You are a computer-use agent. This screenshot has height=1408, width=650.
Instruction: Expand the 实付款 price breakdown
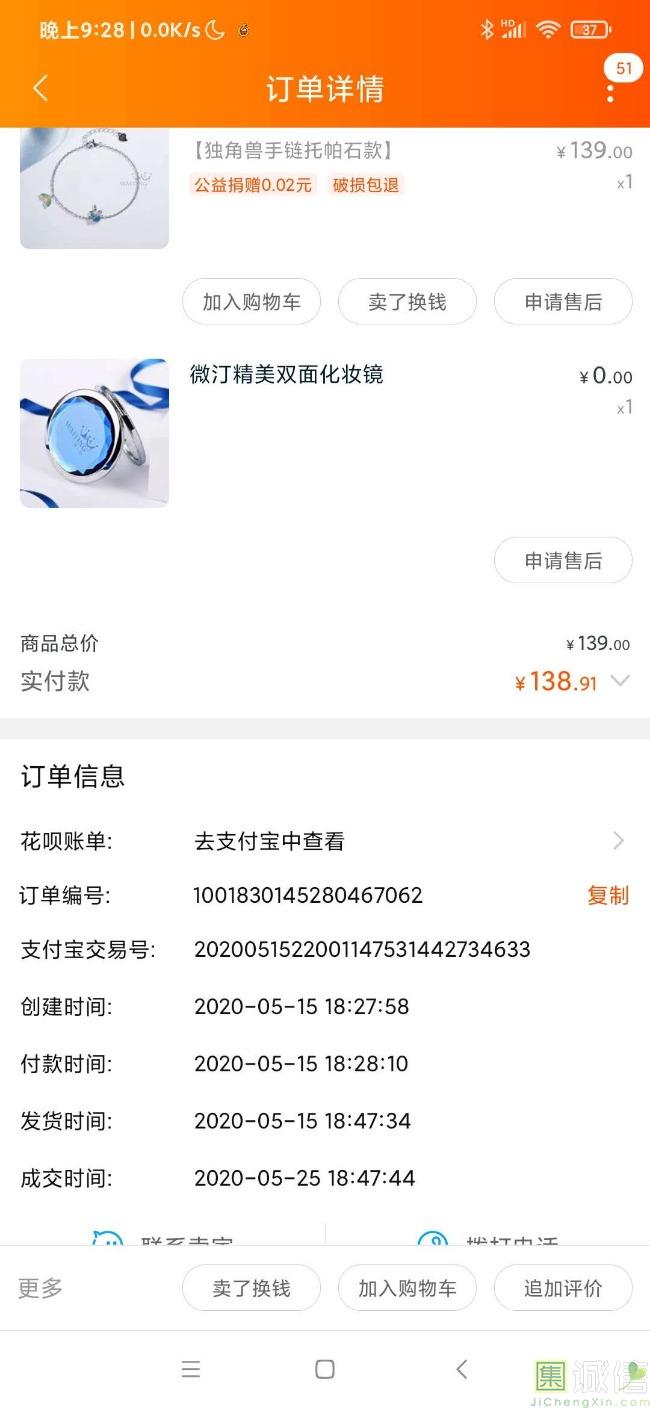click(620, 681)
